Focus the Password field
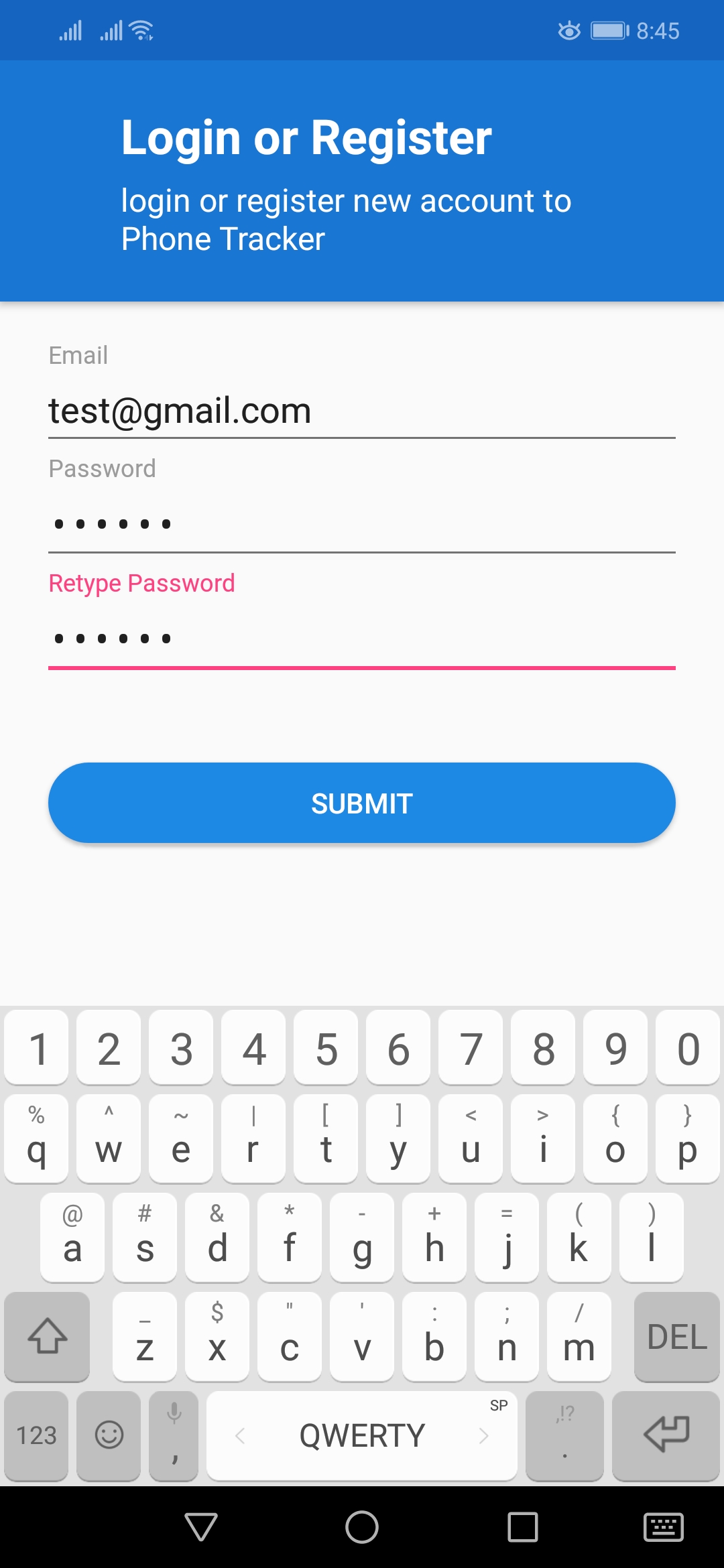The image size is (724, 1568). point(362,524)
